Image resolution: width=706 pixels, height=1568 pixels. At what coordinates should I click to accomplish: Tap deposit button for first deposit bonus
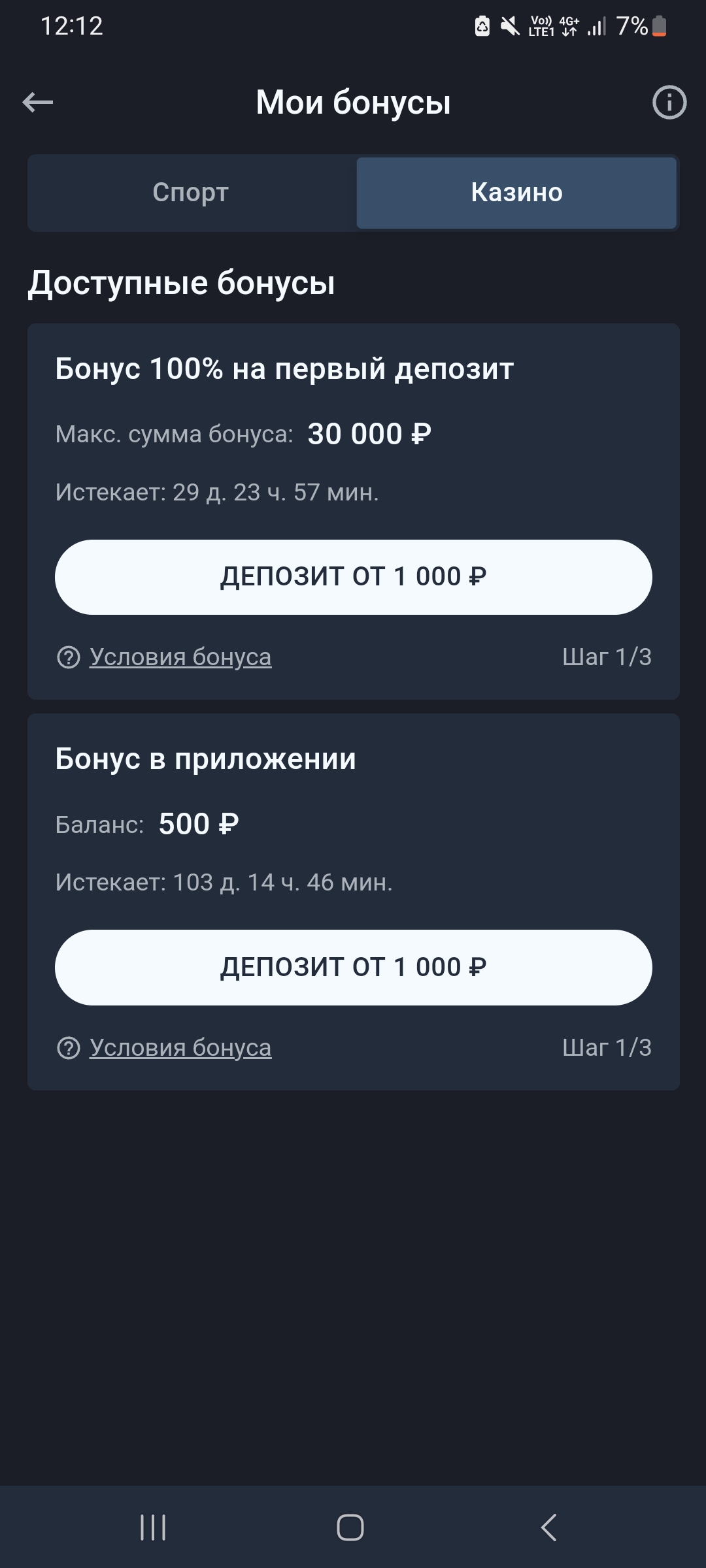point(353,577)
